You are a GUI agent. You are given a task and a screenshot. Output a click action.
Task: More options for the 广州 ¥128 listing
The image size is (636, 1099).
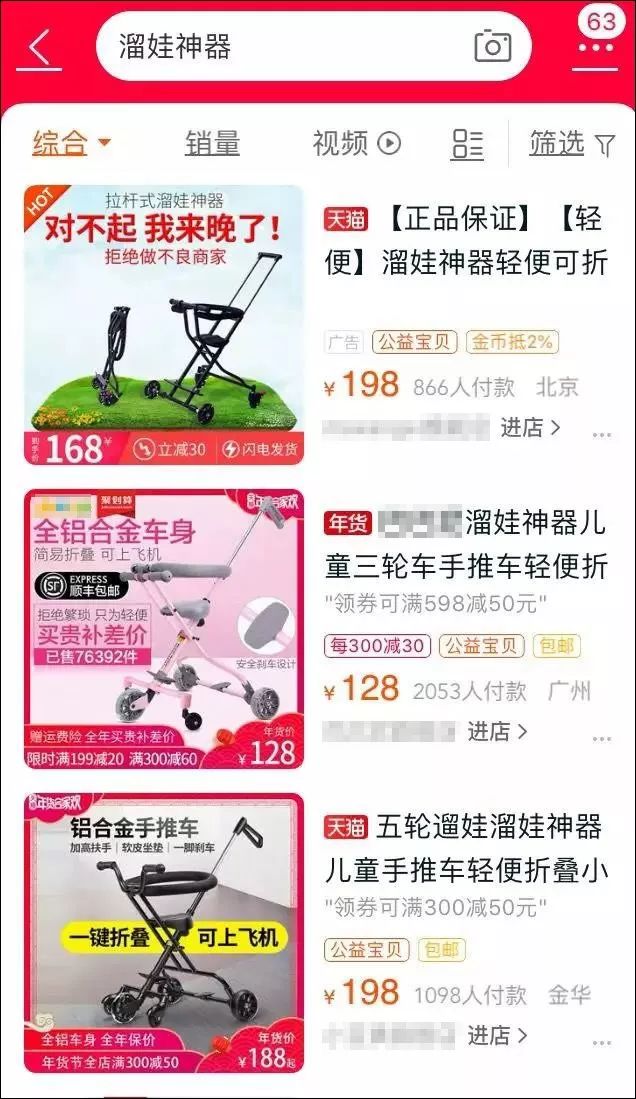[602, 738]
